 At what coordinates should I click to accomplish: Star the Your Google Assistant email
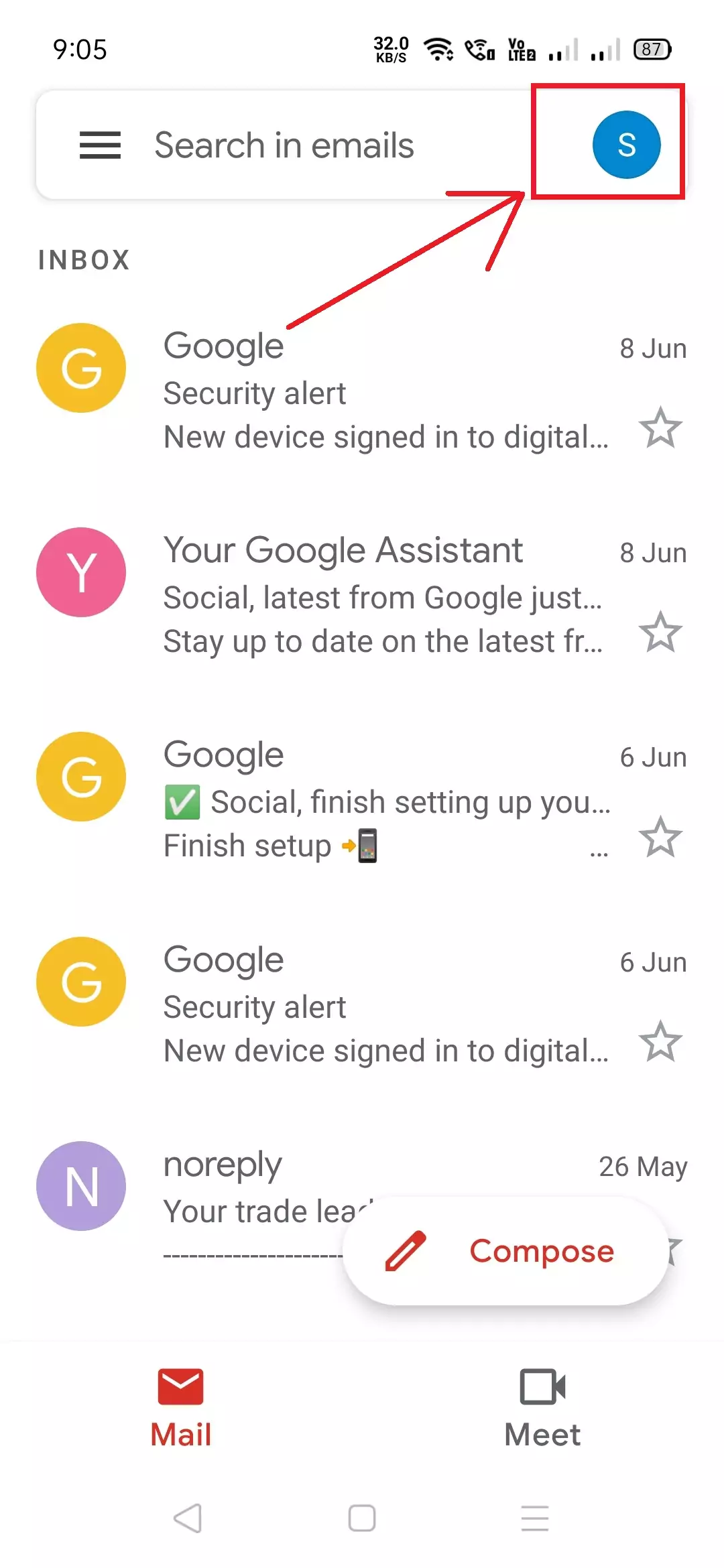pyautogui.click(x=660, y=632)
